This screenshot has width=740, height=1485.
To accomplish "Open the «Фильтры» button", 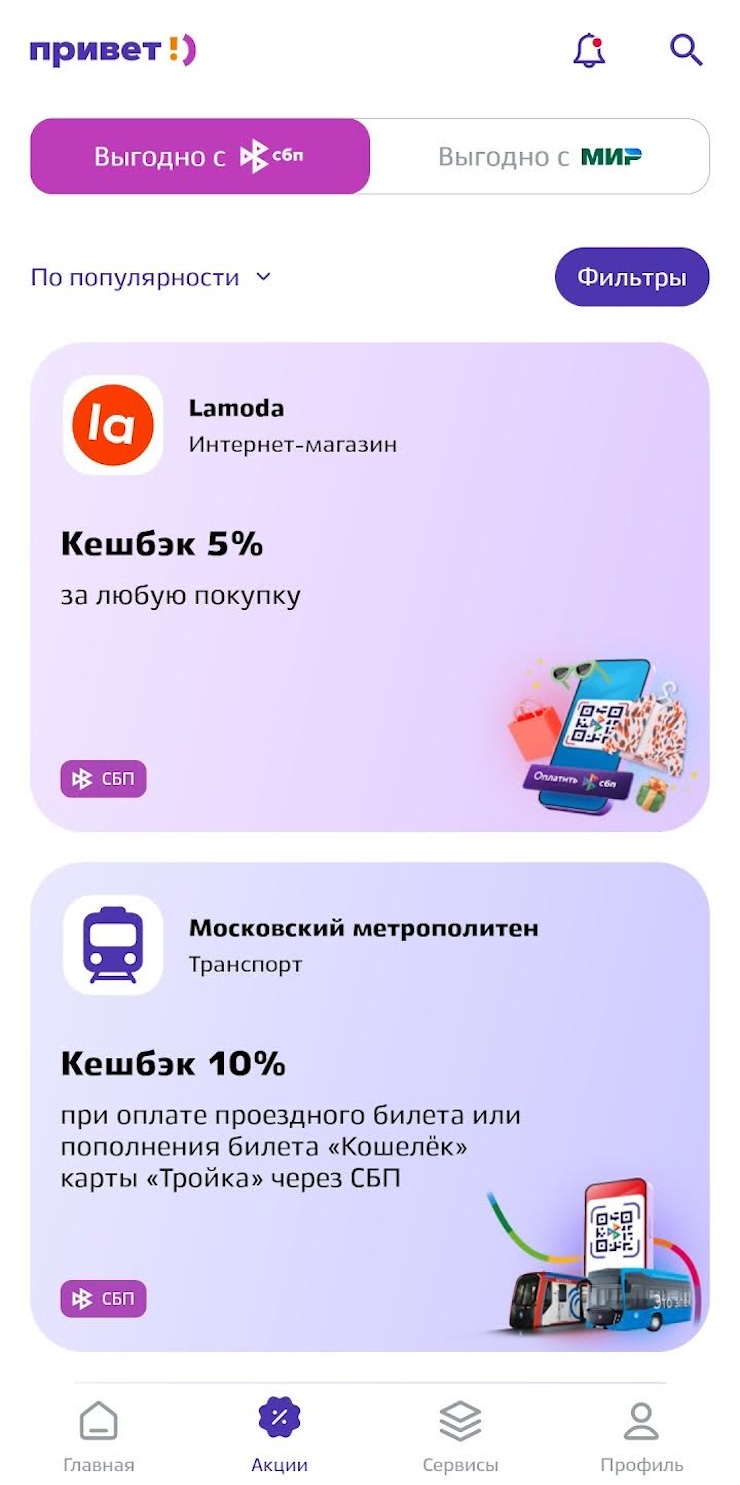I will click(632, 277).
